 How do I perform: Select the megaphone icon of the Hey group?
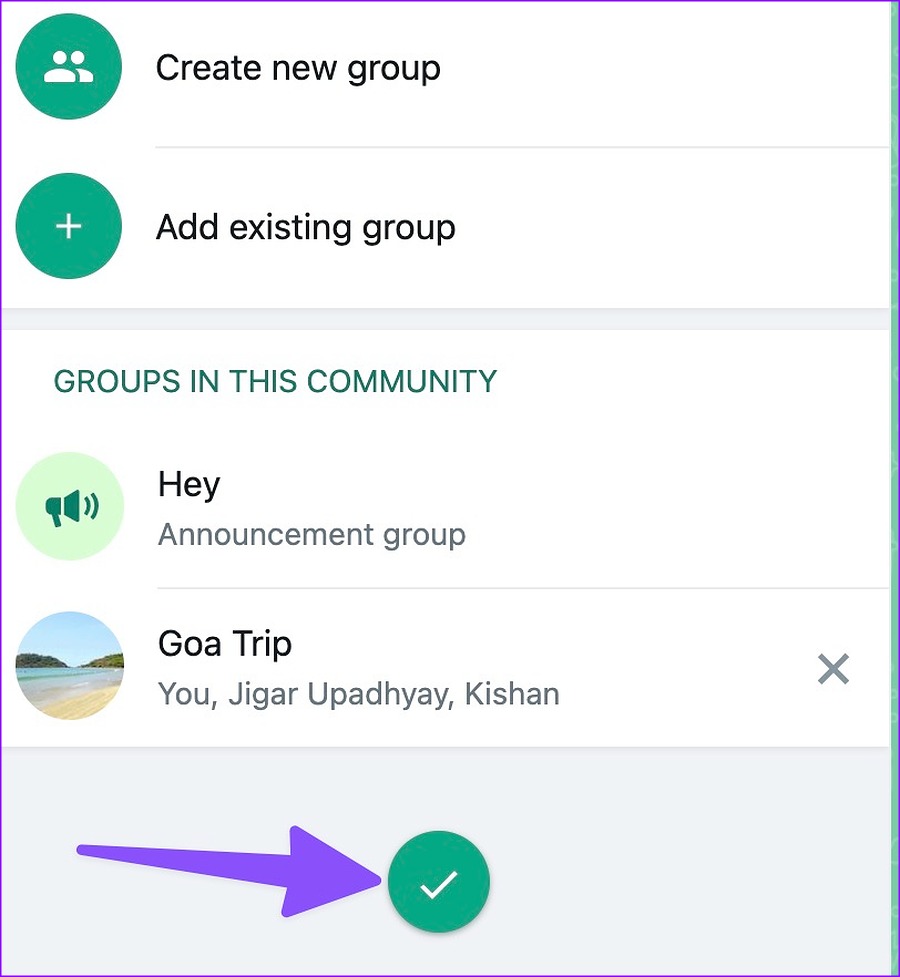tap(69, 505)
